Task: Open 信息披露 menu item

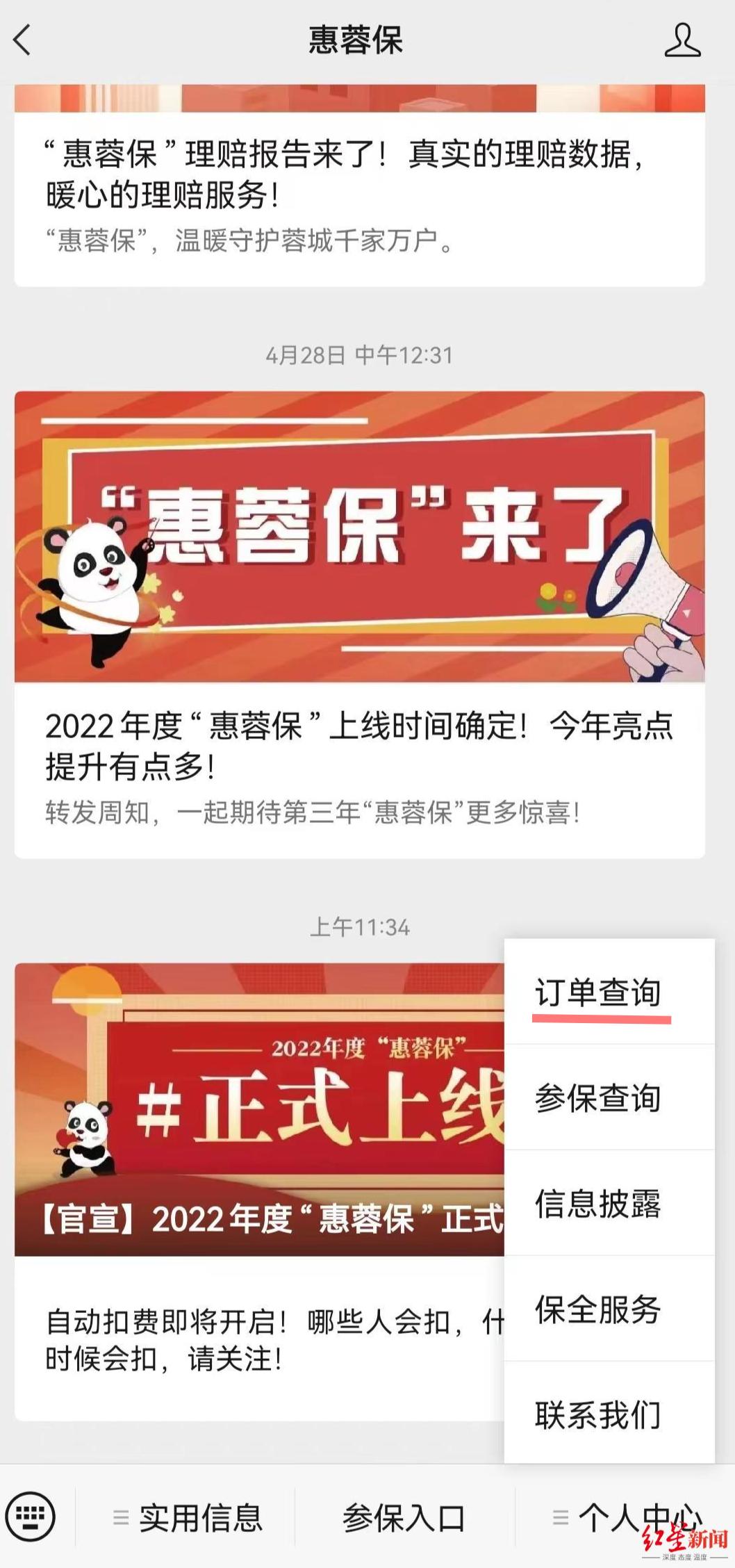Action: point(598,1204)
